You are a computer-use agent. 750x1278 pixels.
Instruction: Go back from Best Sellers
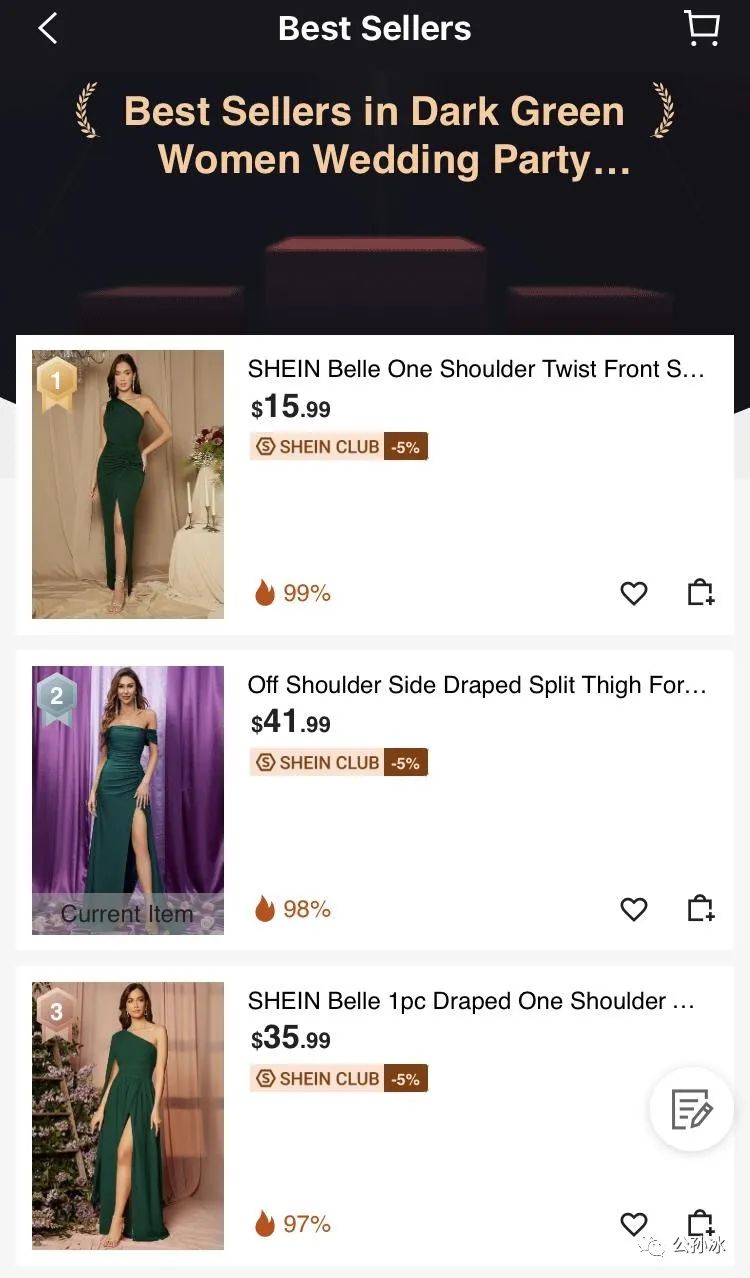pyautogui.click(x=47, y=28)
